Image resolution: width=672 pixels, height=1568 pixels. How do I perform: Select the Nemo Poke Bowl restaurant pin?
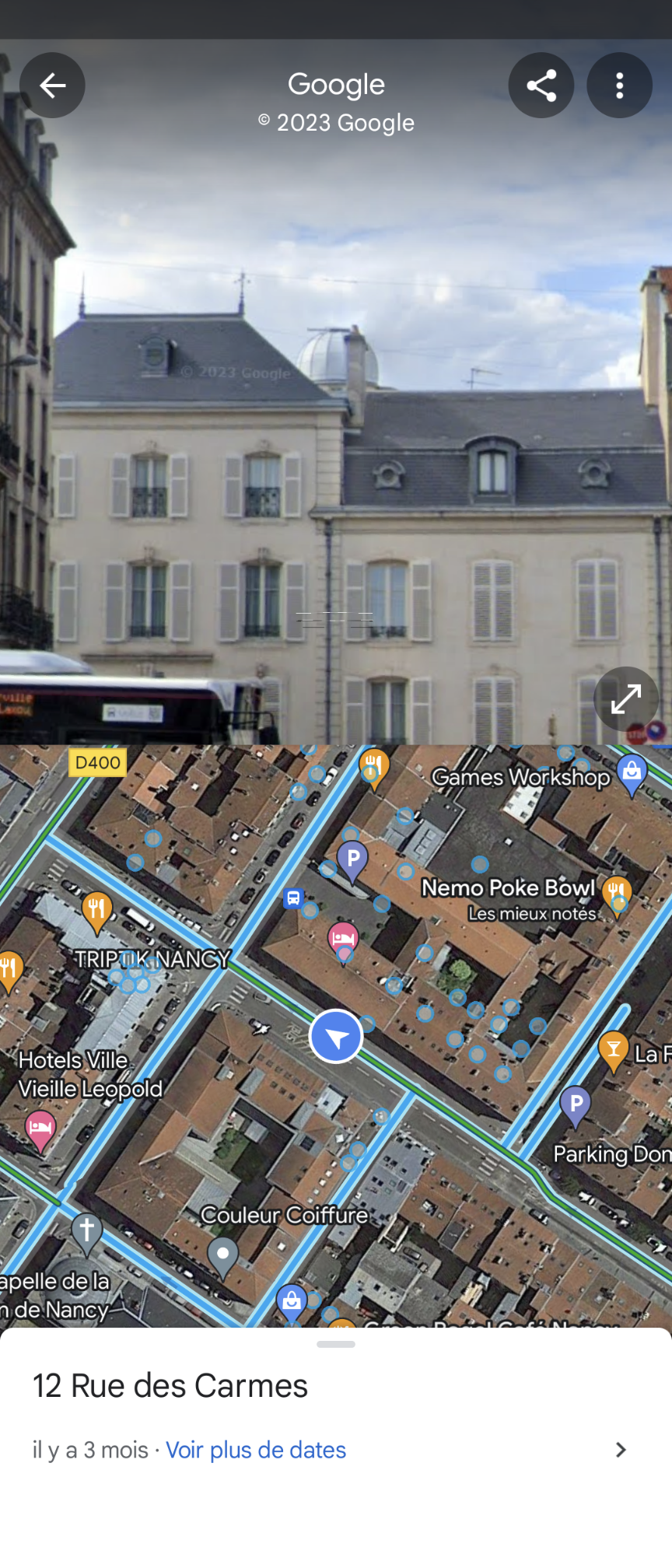[615, 891]
